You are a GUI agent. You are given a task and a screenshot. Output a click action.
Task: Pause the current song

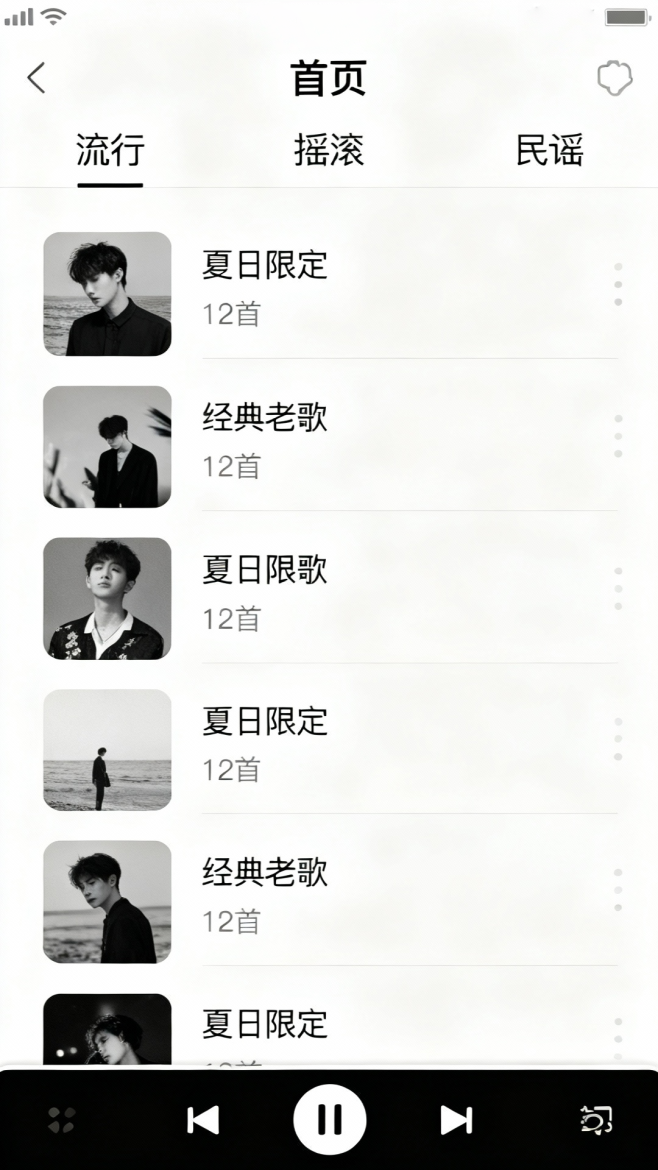tap(329, 1120)
